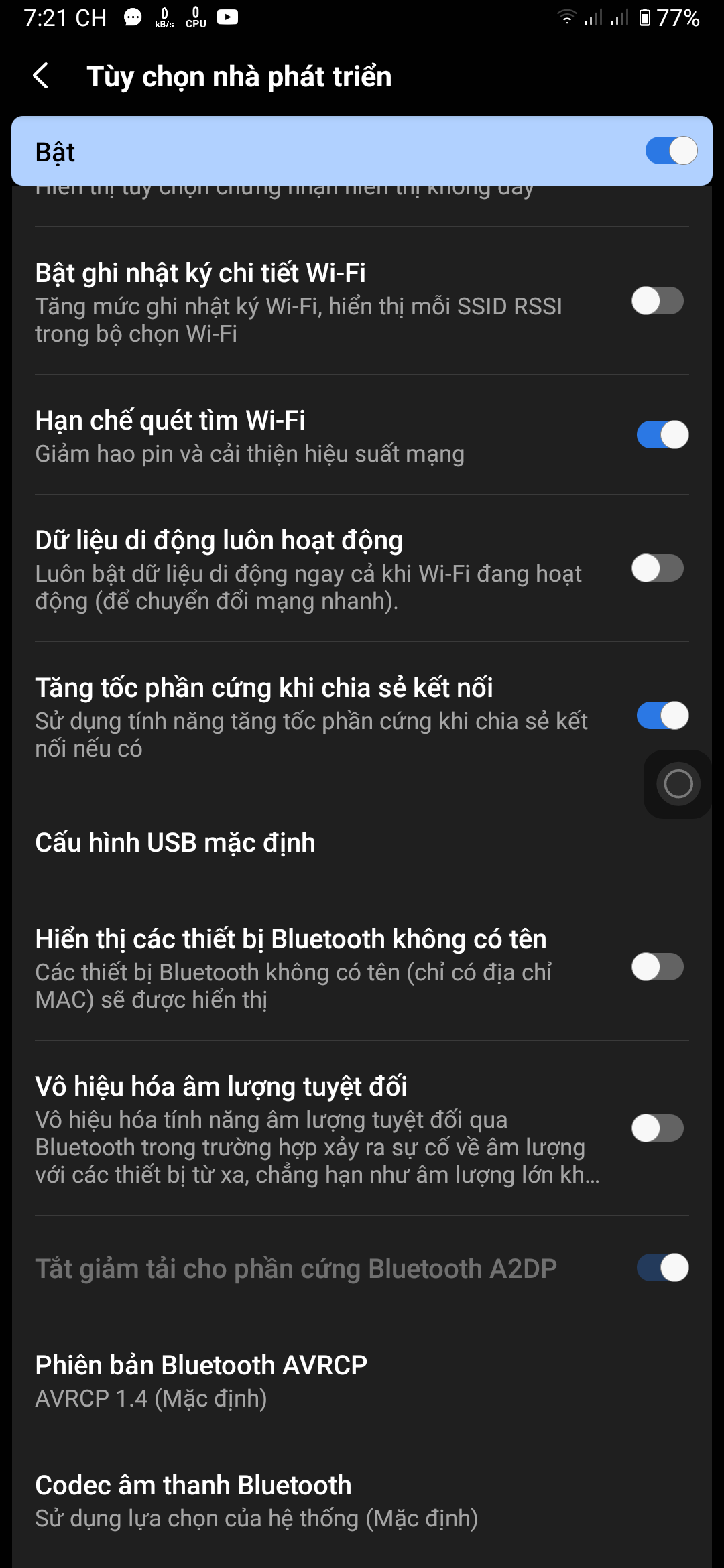Open Cấu hình USB mặc định
The image size is (724, 1568).
[x=362, y=842]
